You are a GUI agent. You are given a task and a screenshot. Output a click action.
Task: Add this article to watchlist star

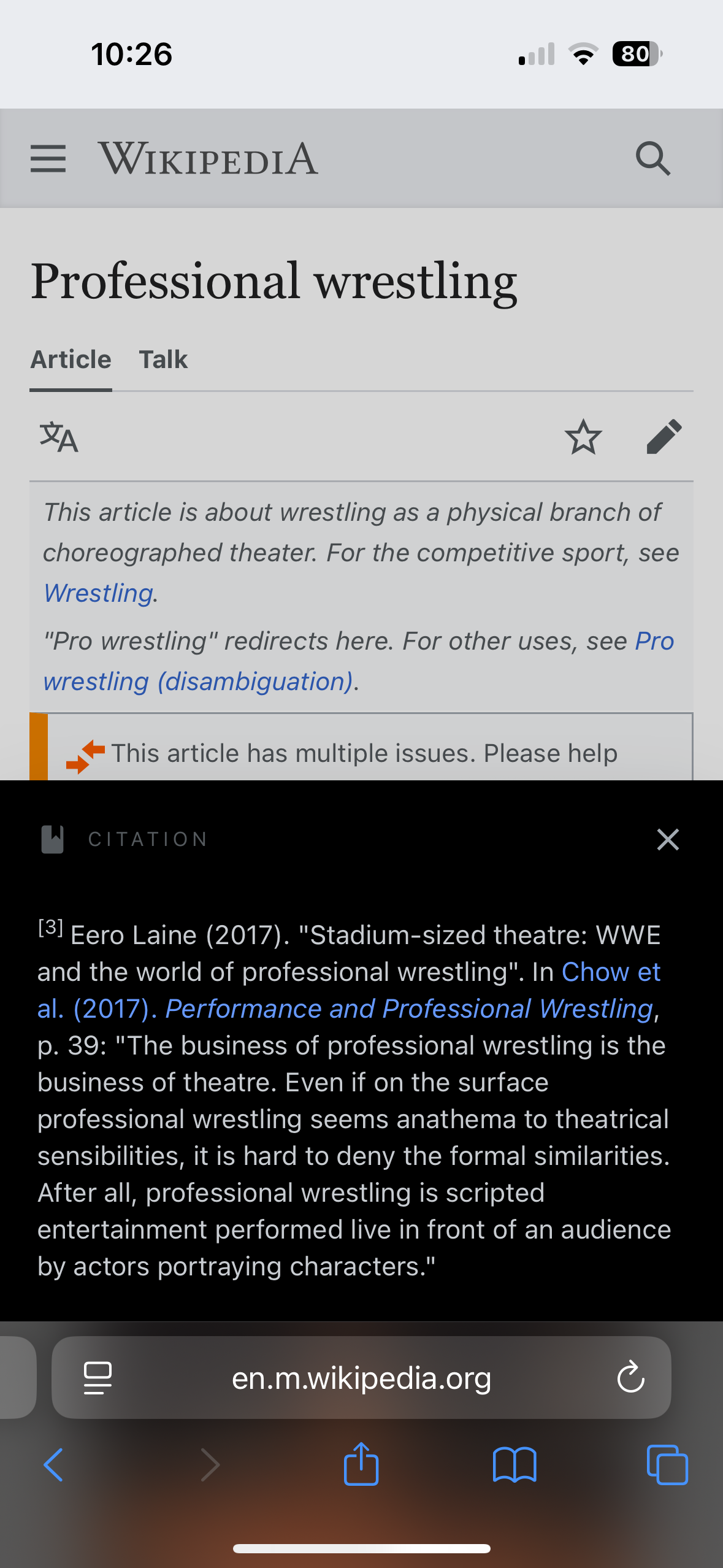pos(583,437)
